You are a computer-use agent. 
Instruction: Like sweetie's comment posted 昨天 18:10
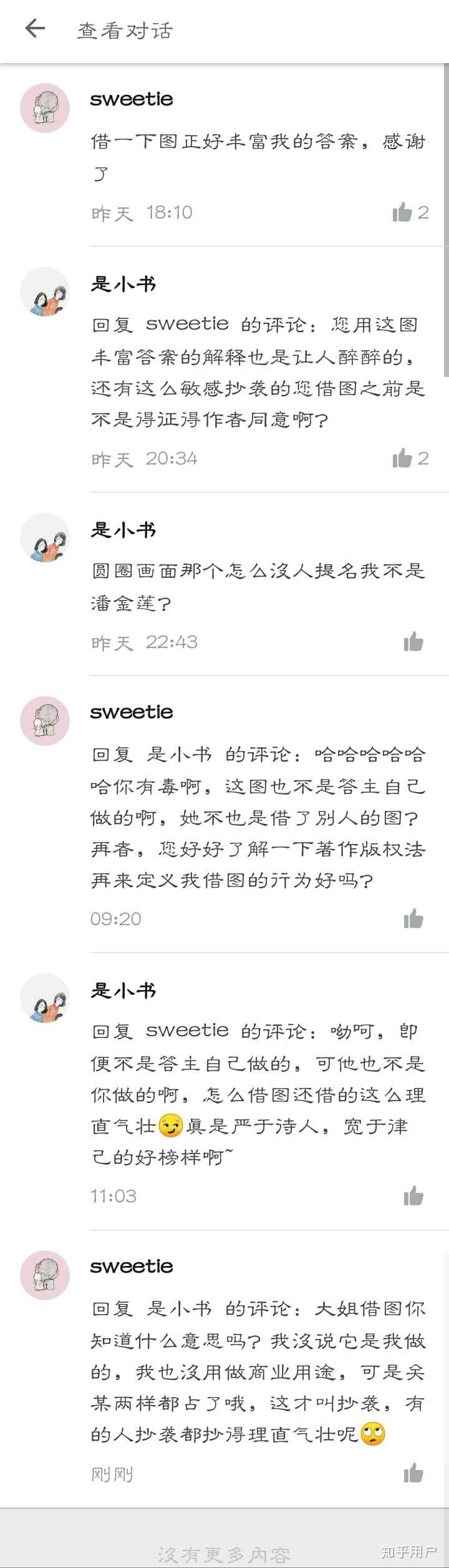pos(403,212)
